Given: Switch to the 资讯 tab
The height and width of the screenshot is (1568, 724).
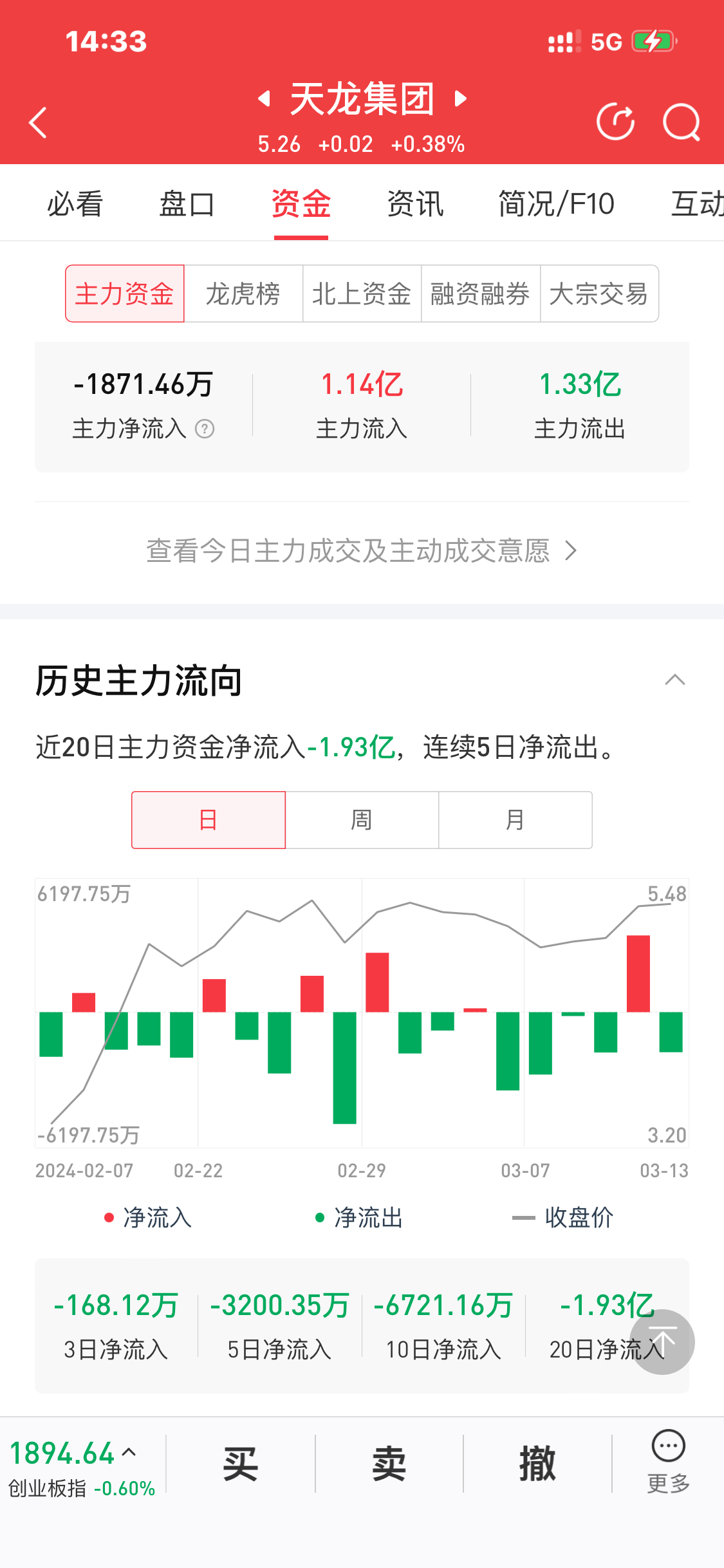Looking at the screenshot, I should tap(415, 203).
